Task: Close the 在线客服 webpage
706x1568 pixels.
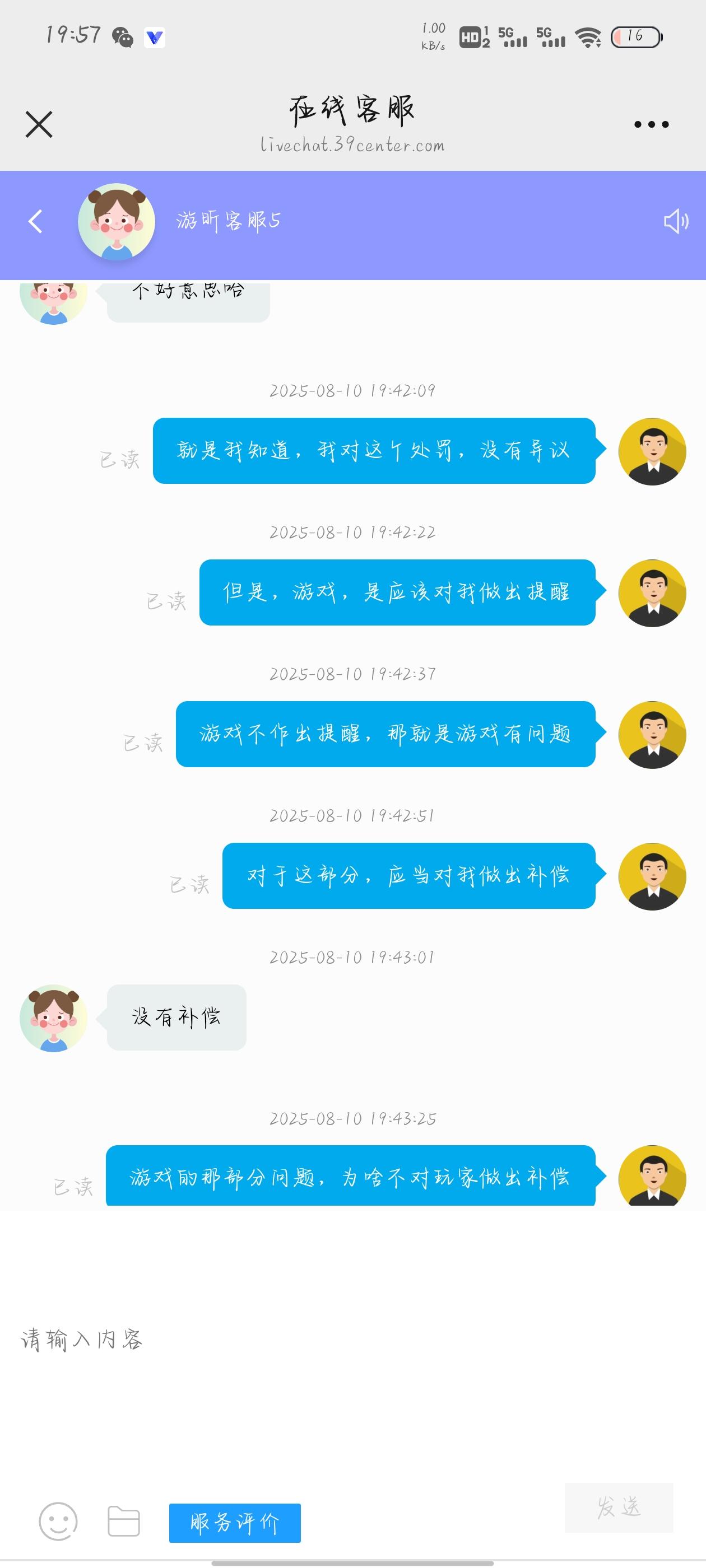Action: click(x=39, y=124)
